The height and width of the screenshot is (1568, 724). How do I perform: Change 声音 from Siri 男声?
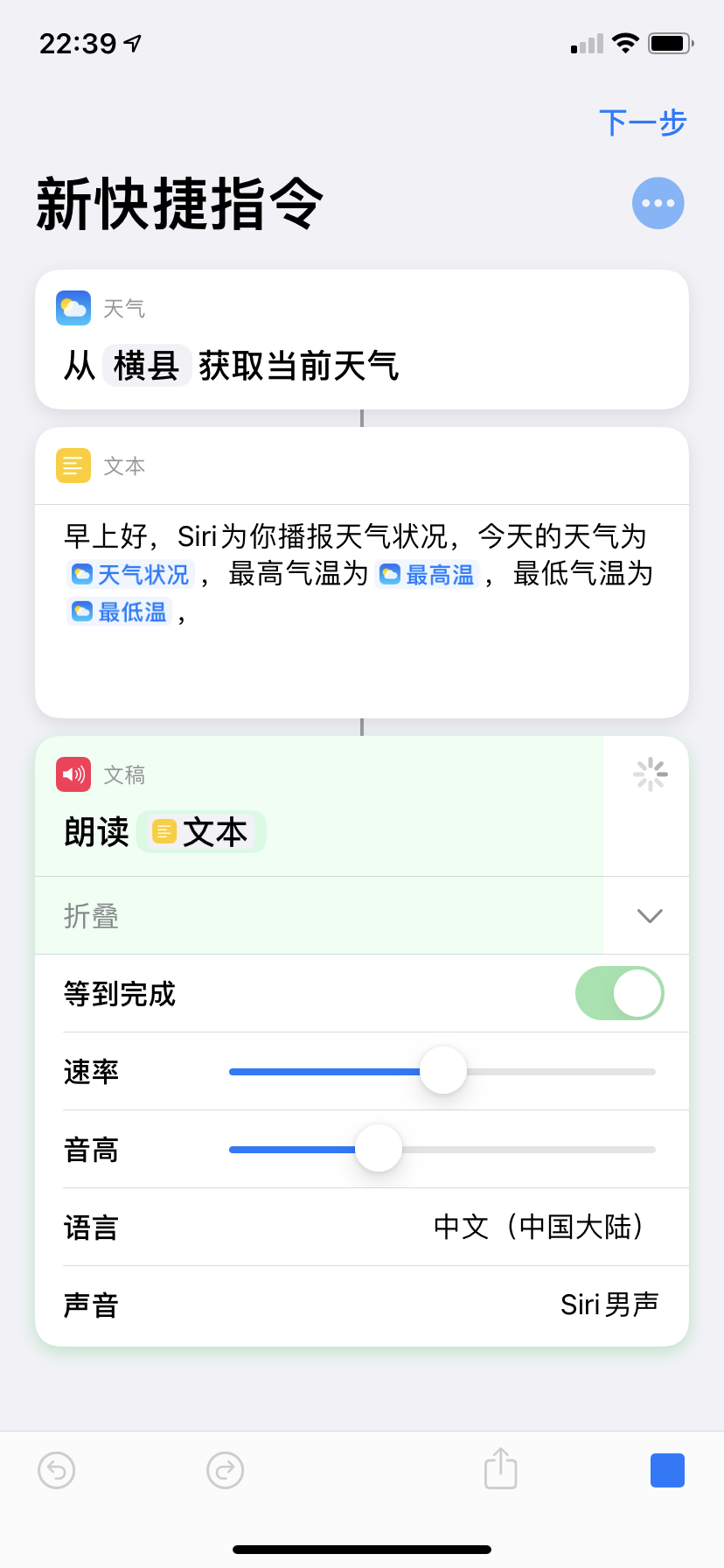(x=609, y=1305)
